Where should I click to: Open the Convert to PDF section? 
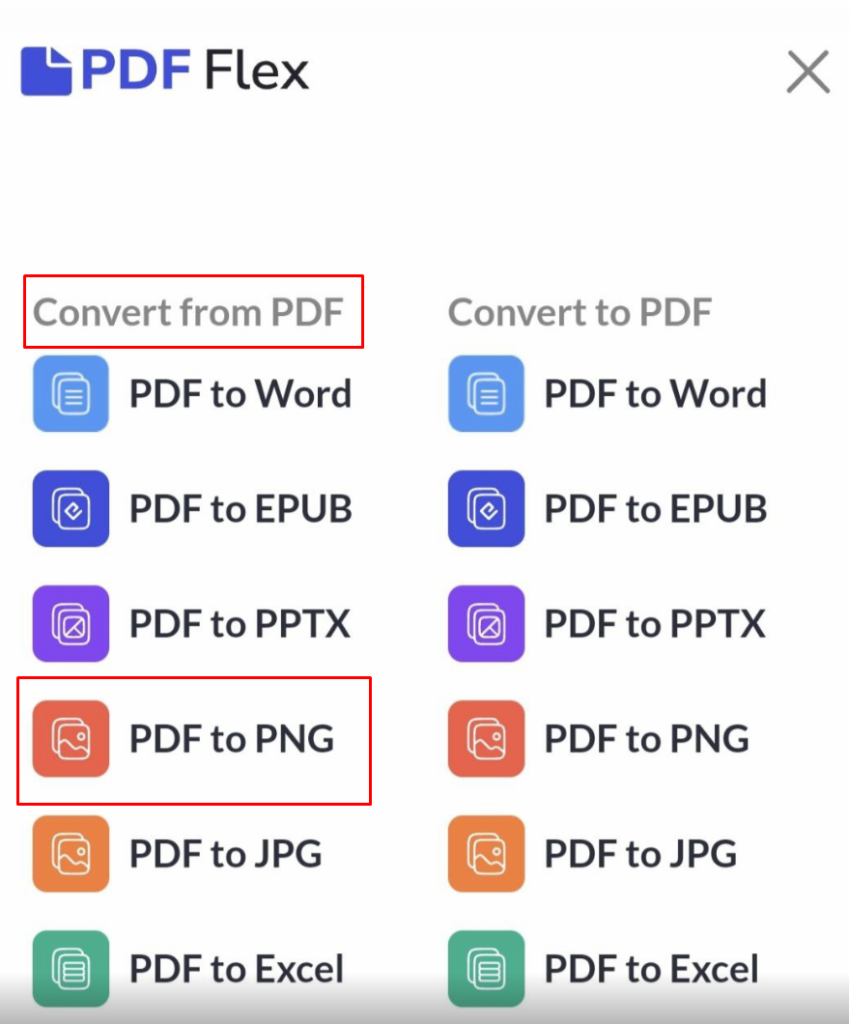580,312
